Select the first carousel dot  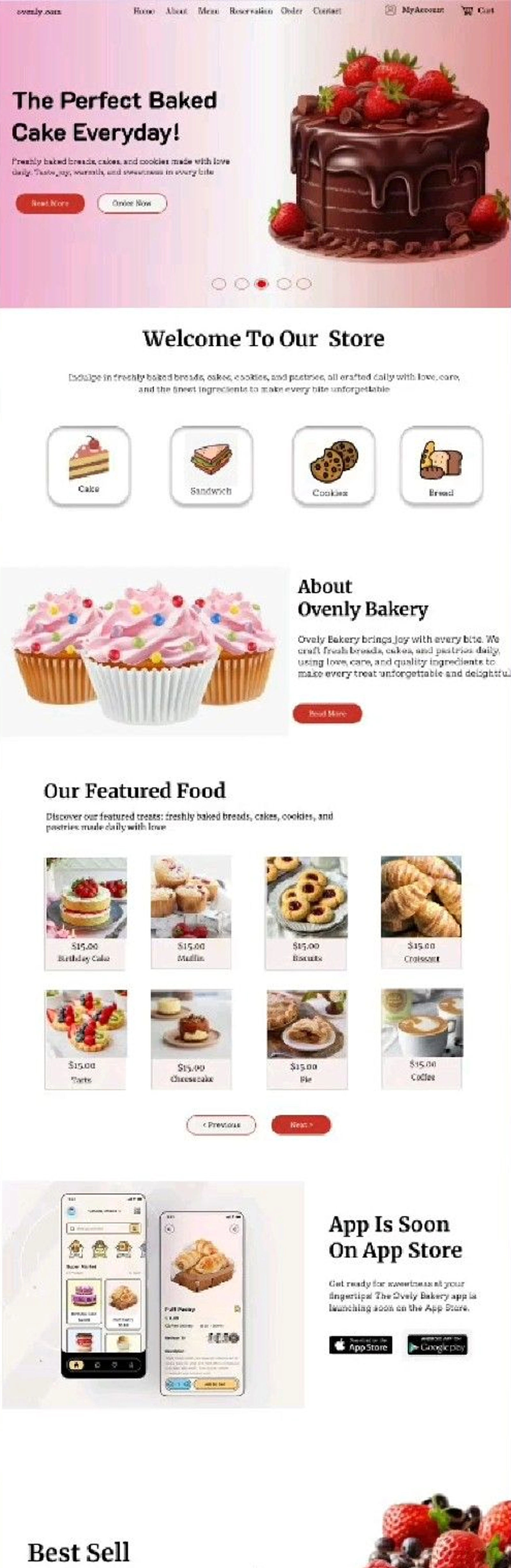[x=218, y=284]
